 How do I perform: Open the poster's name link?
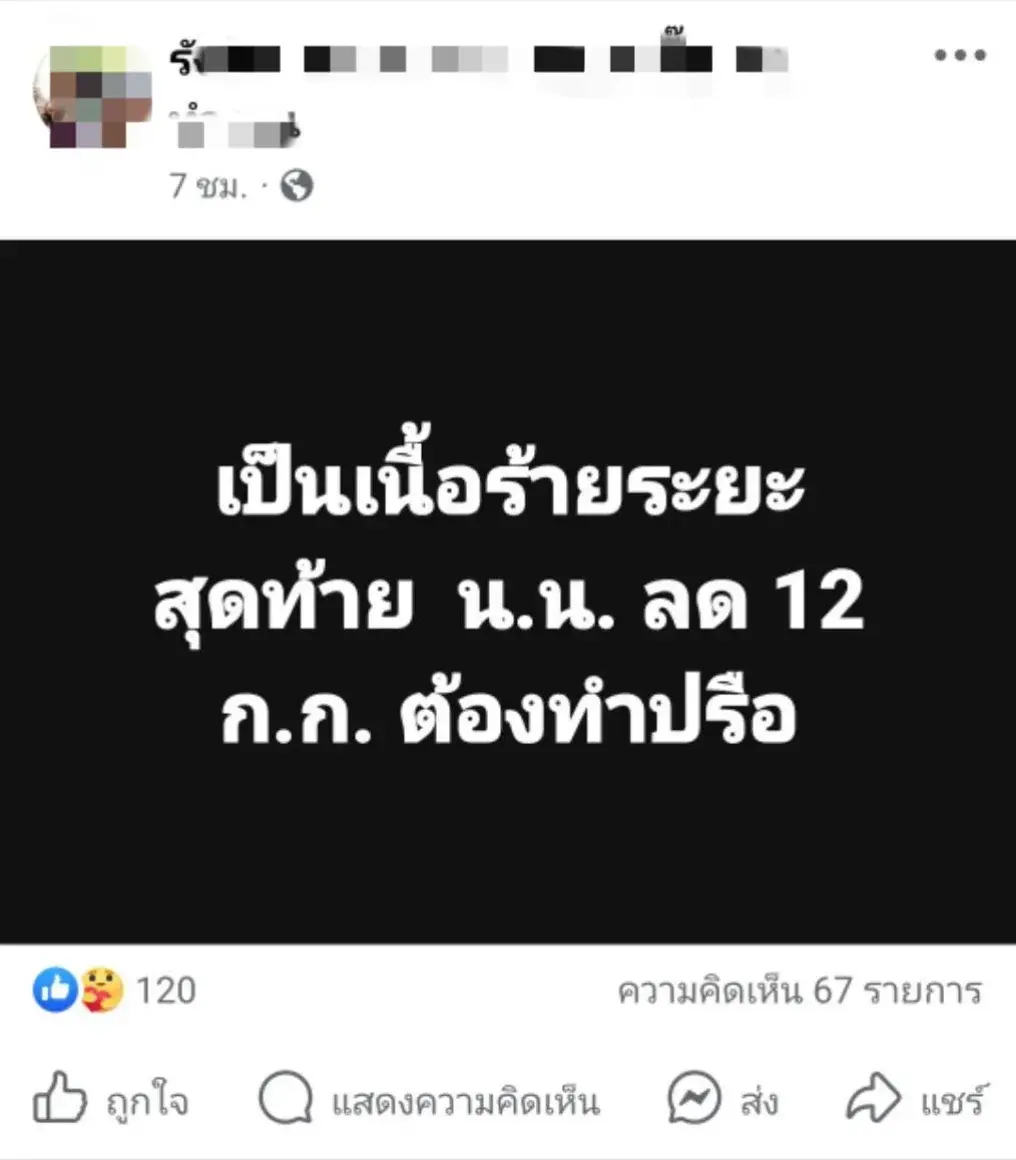click(480, 60)
